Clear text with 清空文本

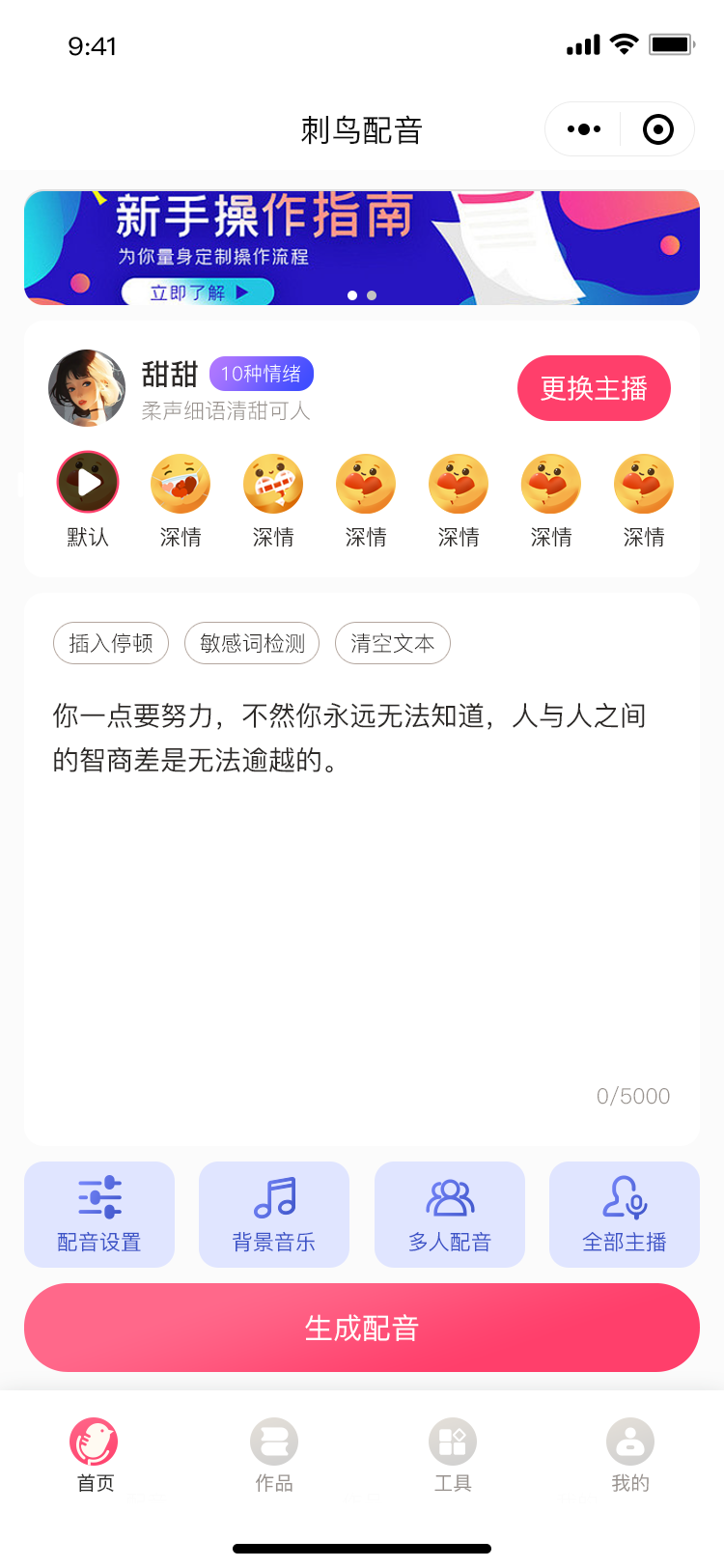click(x=393, y=642)
